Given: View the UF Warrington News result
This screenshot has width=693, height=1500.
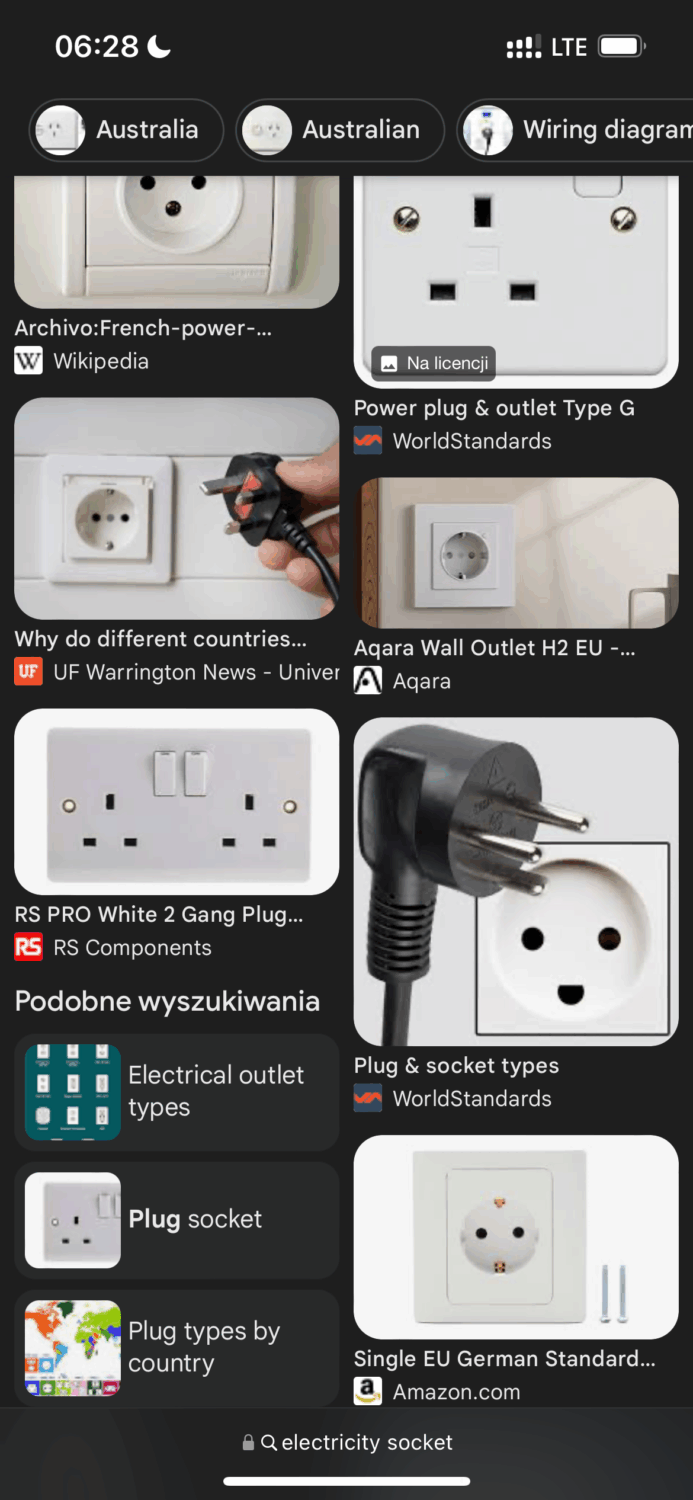Looking at the screenshot, I should (x=176, y=508).
